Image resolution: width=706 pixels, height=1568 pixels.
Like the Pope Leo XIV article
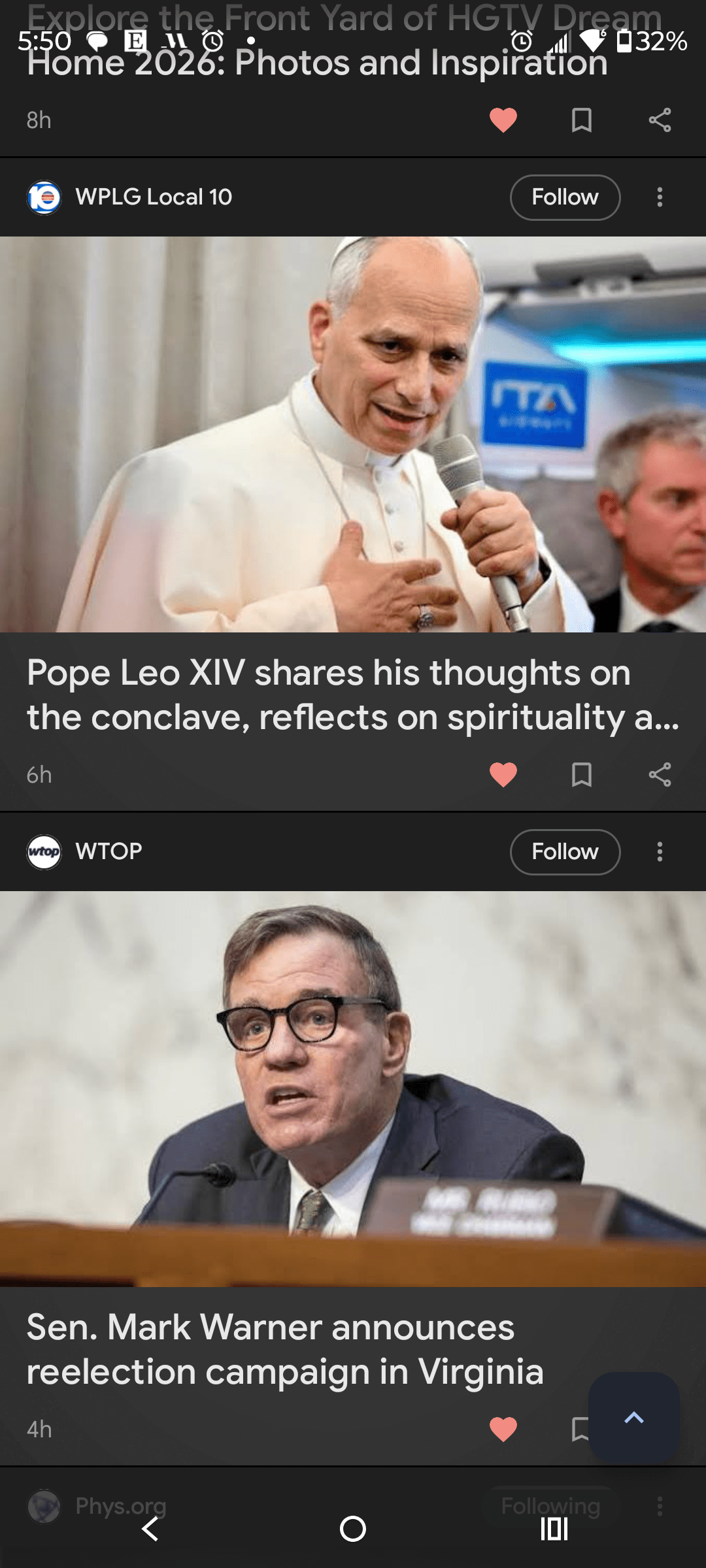[x=503, y=775]
